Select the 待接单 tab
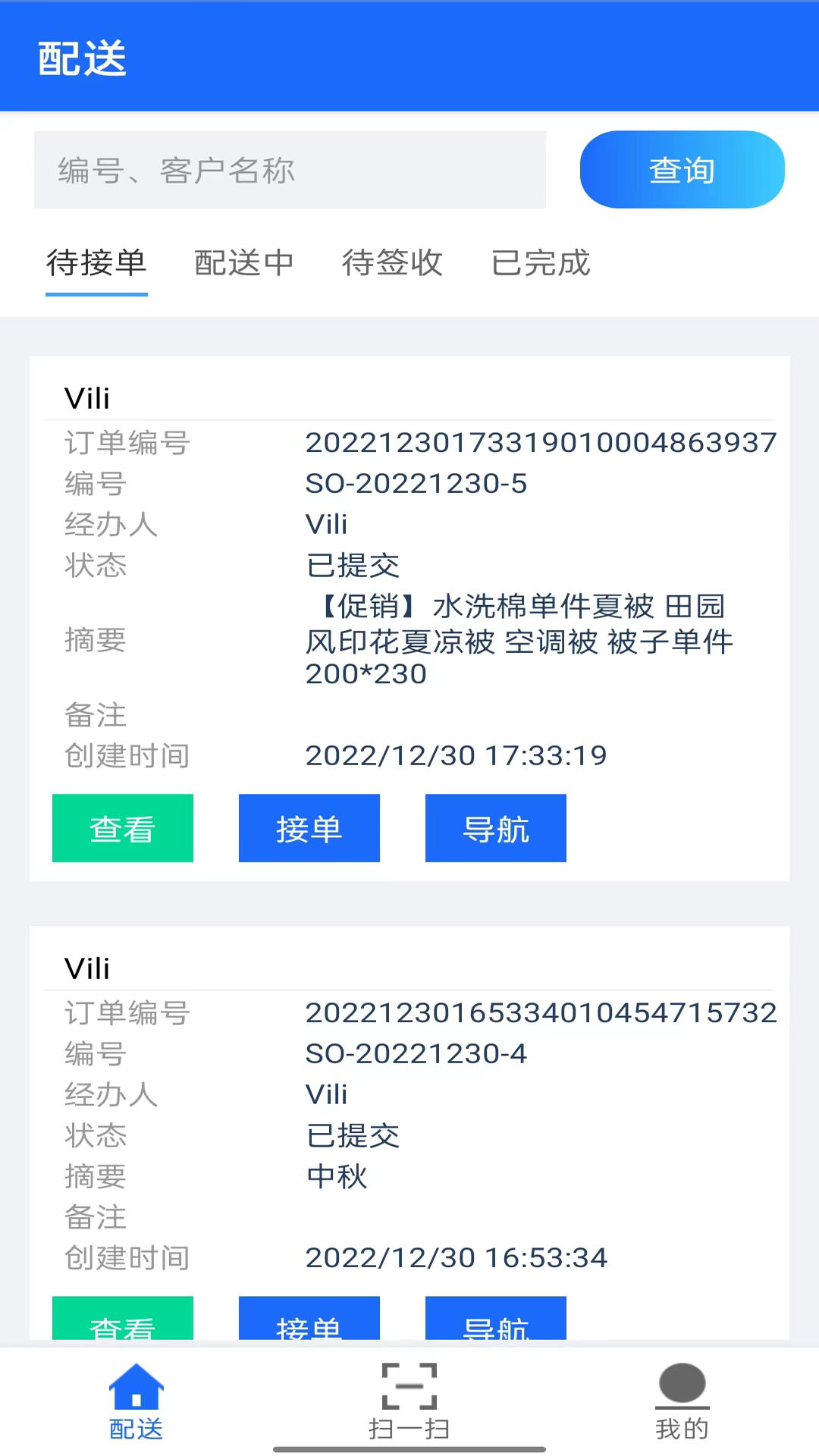The image size is (819, 1456). point(96,263)
